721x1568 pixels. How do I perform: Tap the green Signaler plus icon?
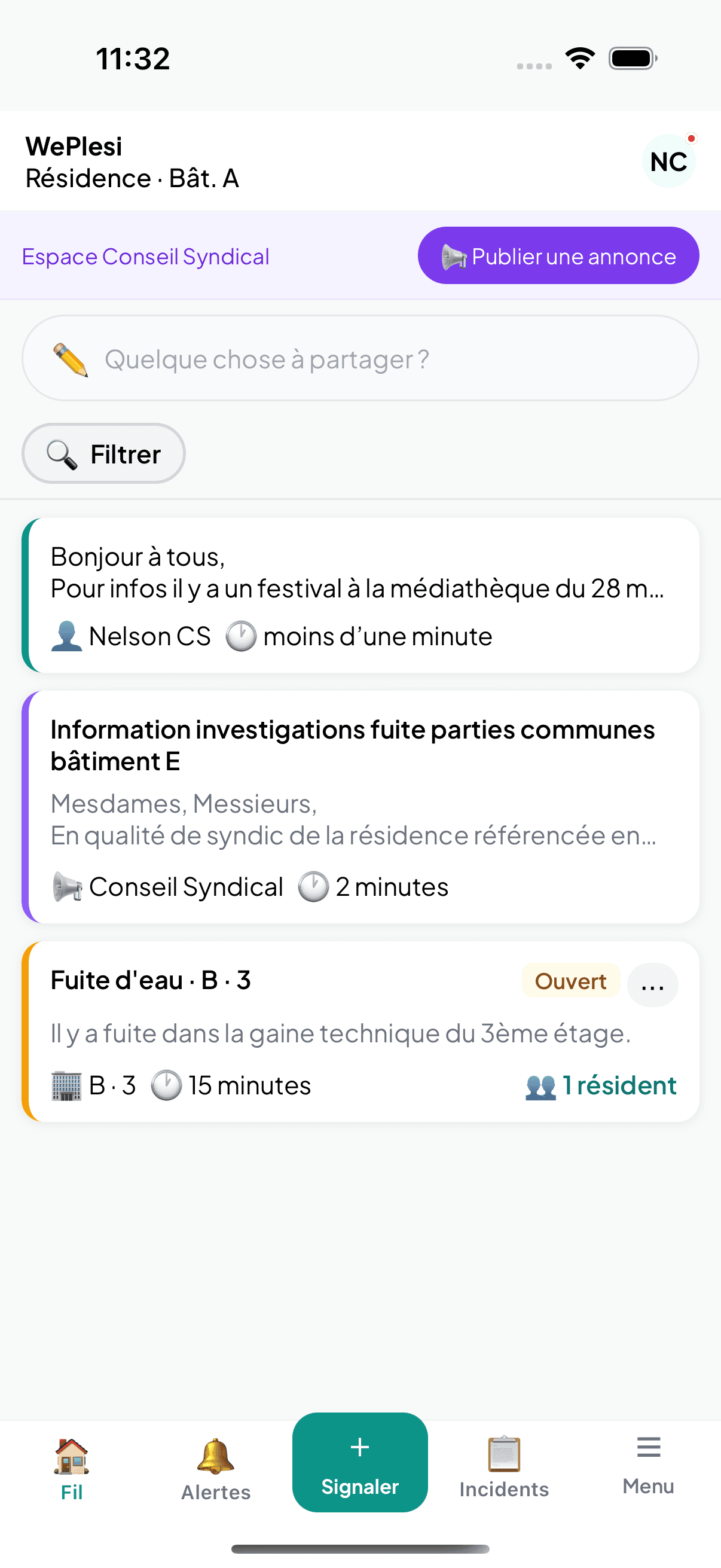point(359,1447)
